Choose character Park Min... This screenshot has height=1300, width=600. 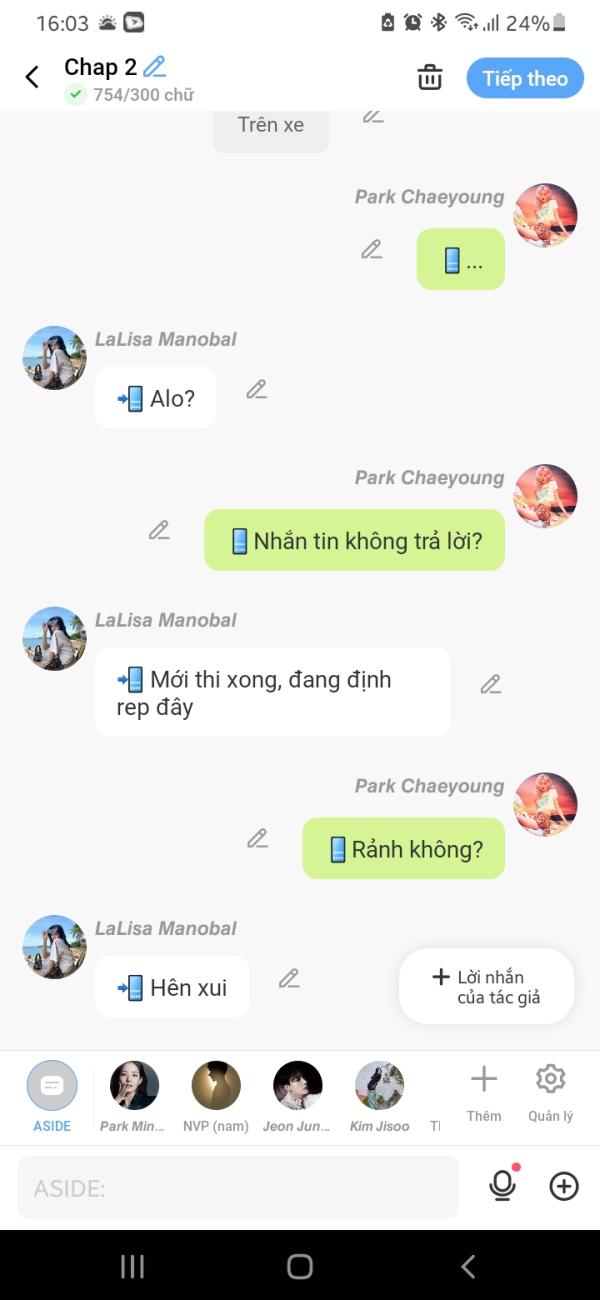pyautogui.click(x=134, y=1096)
